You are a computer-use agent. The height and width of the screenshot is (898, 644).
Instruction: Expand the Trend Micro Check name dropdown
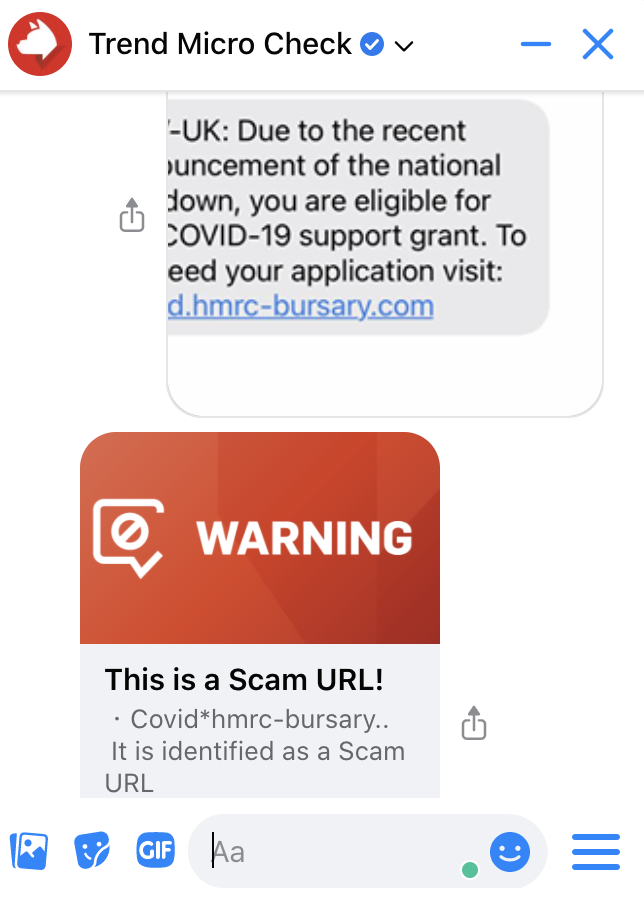point(405,46)
